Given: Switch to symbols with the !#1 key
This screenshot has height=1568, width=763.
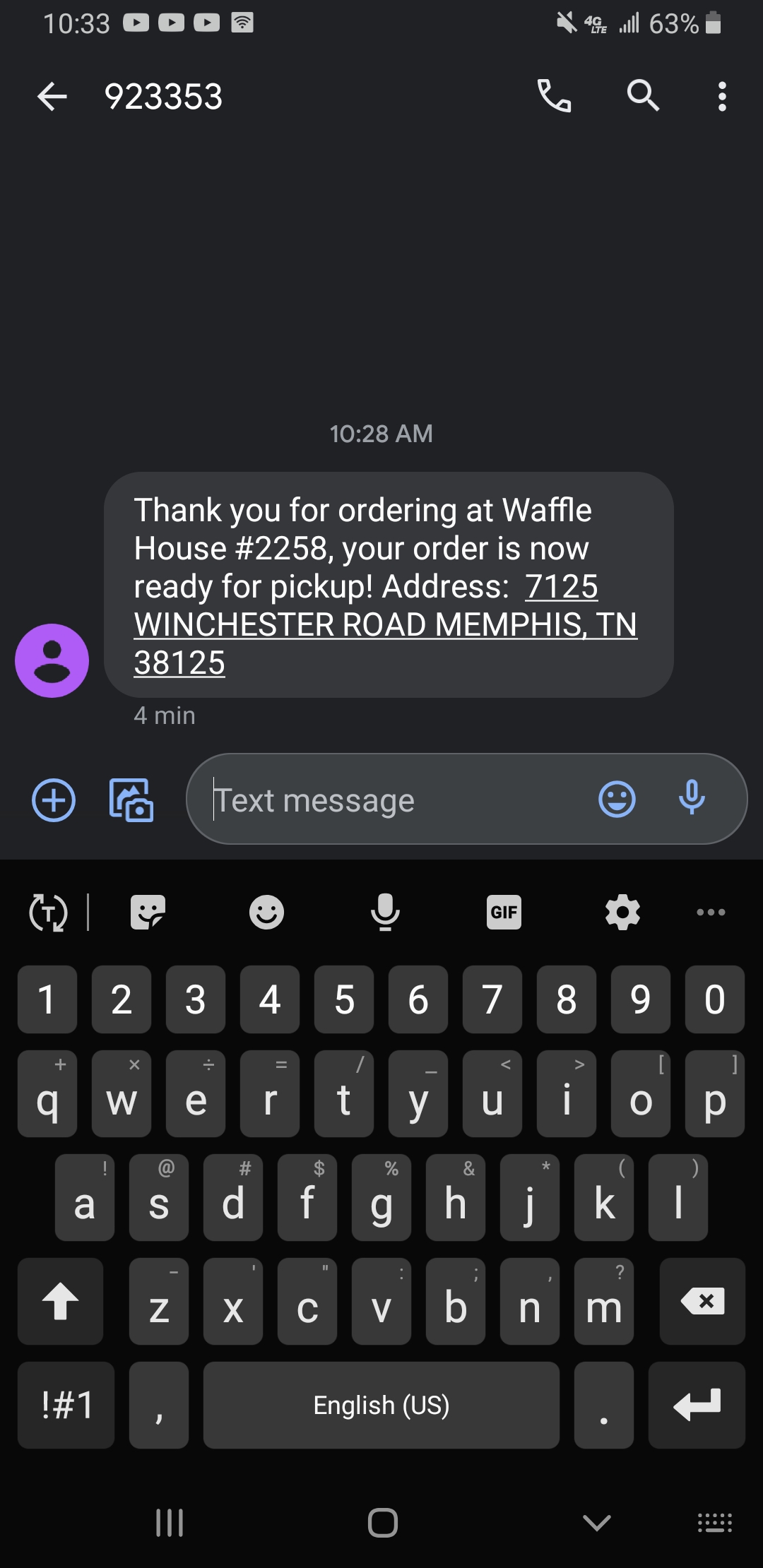Looking at the screenshot, I should click(x=66, y=1405).
